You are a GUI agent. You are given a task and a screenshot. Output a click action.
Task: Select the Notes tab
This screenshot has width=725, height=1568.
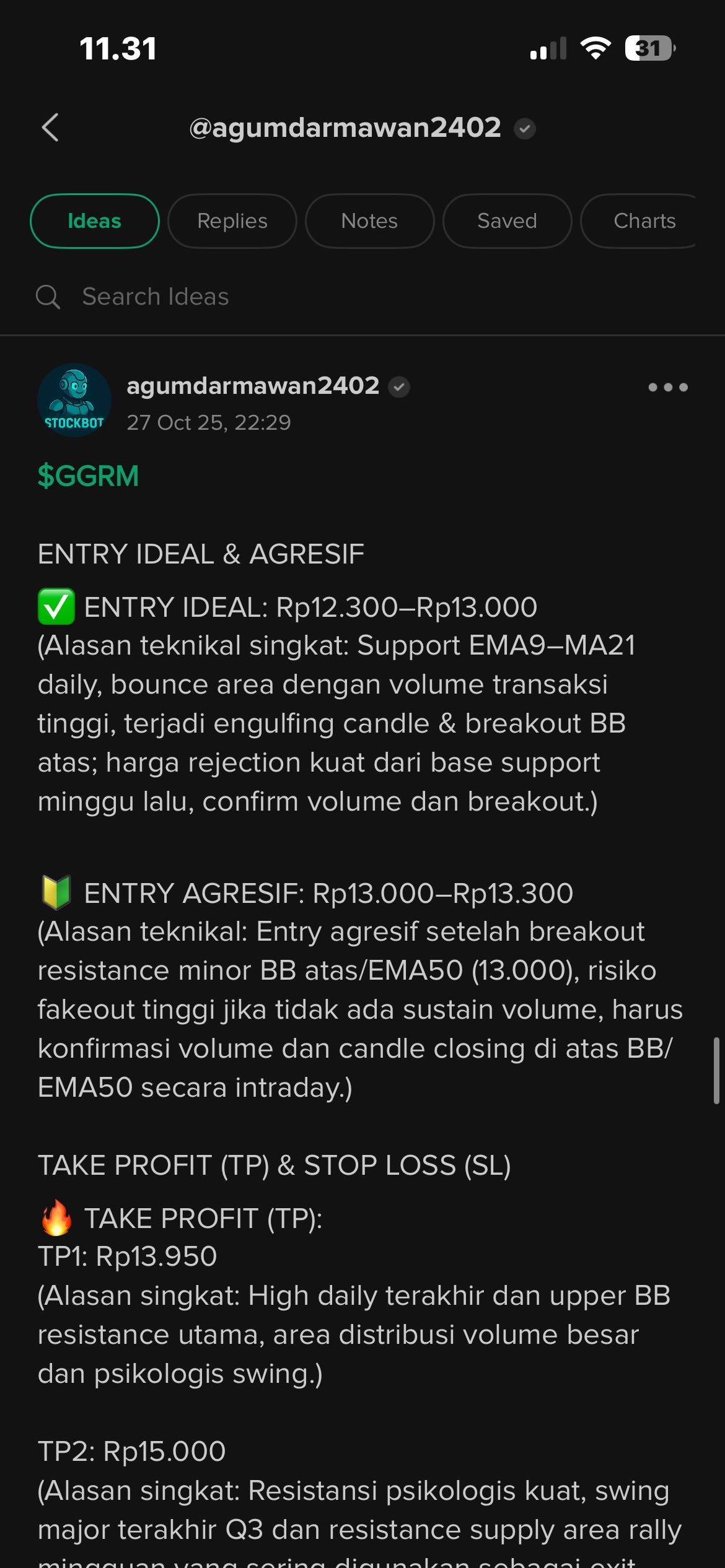pyautogui.click(x=369, y=220)
